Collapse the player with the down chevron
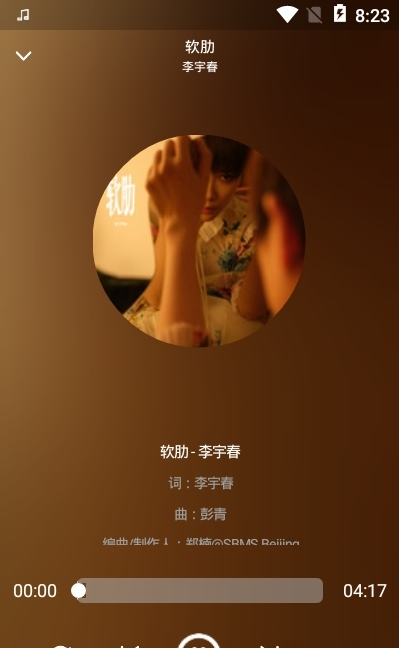Image resolution: width=399 pixels, height=648 pixels. 23,55
